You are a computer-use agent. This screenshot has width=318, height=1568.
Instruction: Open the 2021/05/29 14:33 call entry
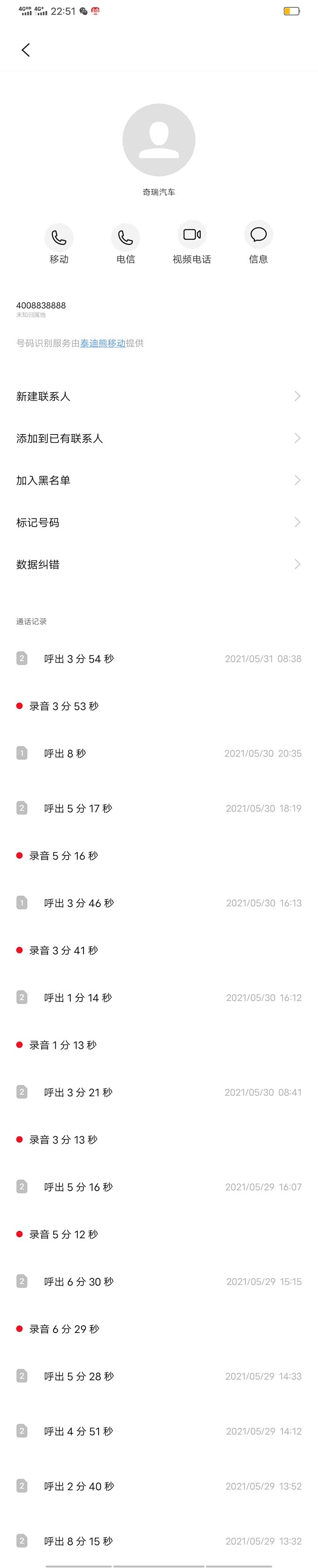click(x=263, y=1376)
